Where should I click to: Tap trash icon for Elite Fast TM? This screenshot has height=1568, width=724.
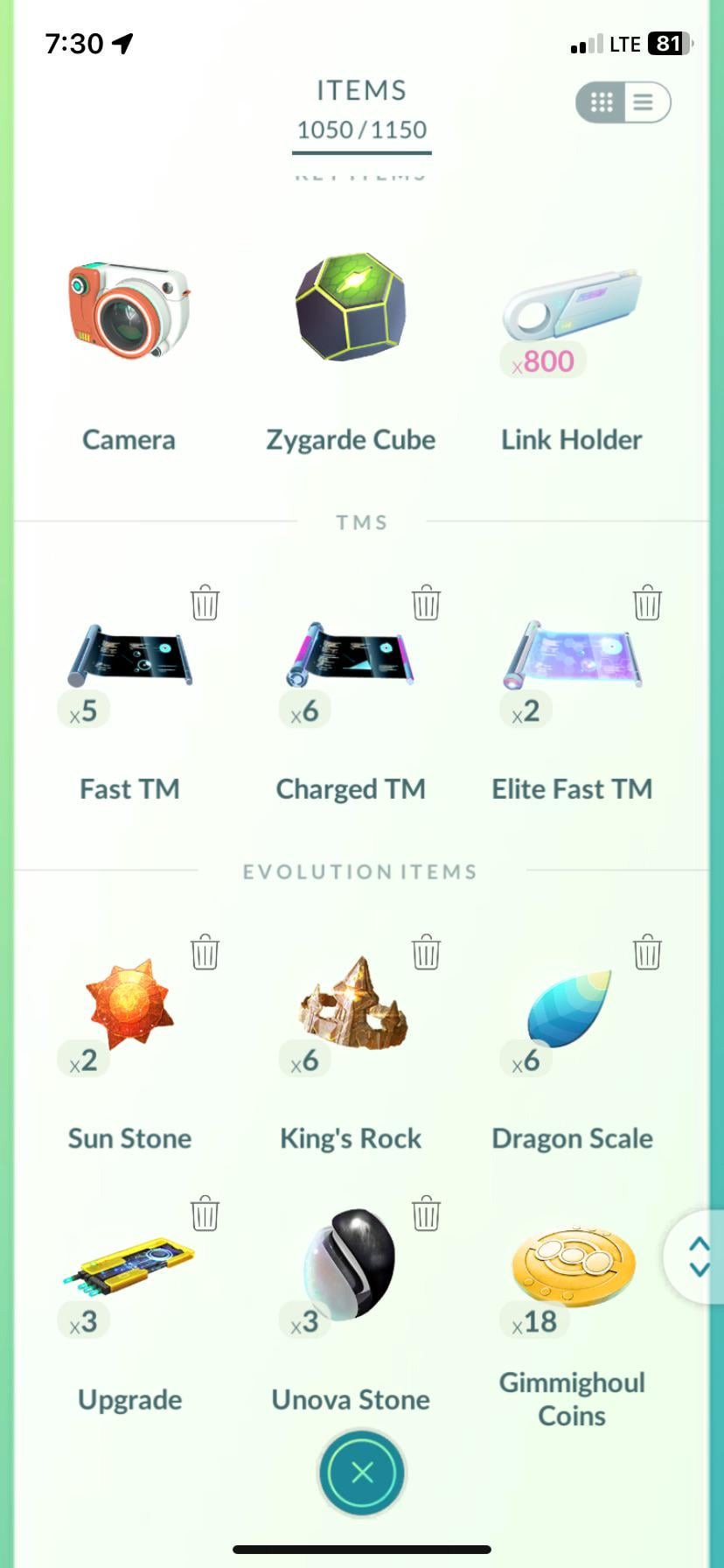(647, 603)
